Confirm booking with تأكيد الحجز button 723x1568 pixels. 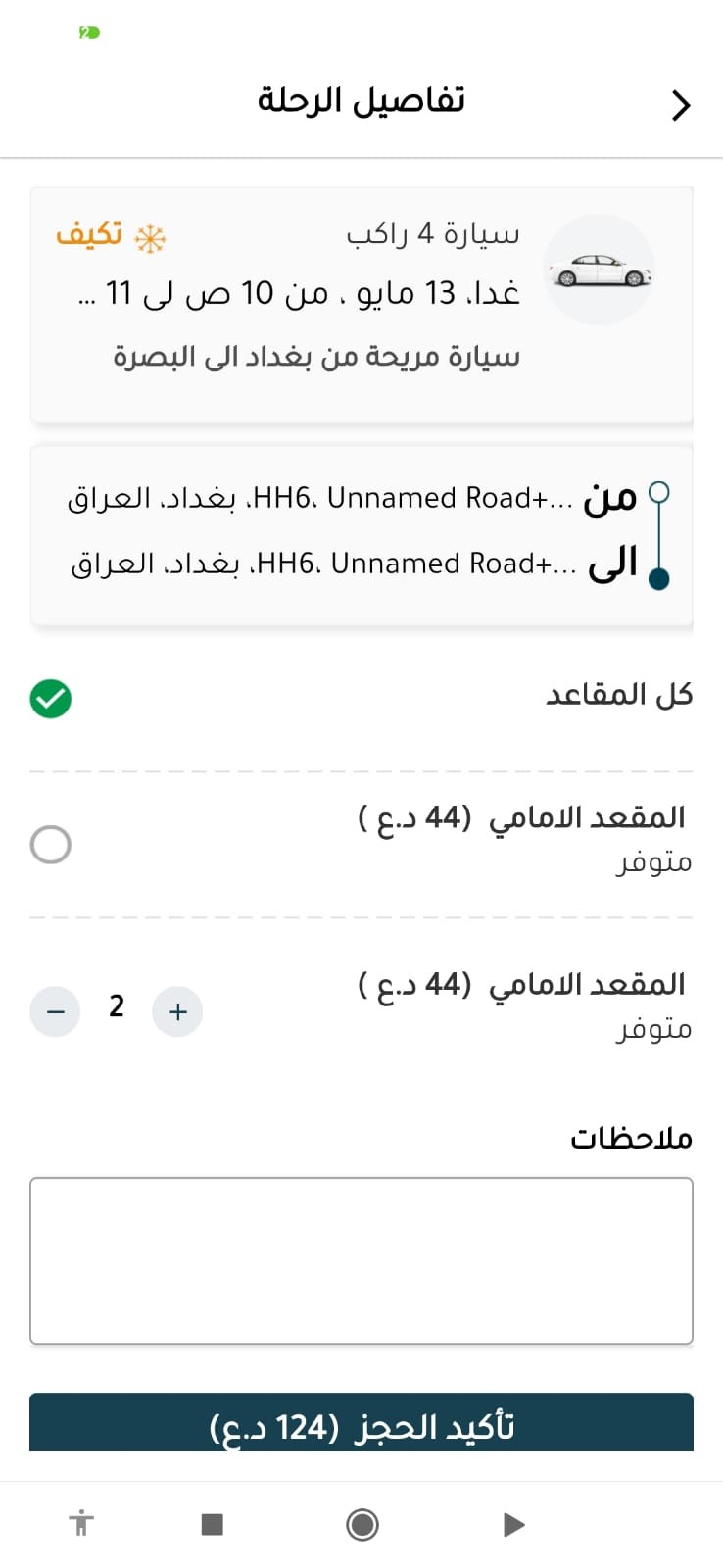coord(361,1423)
